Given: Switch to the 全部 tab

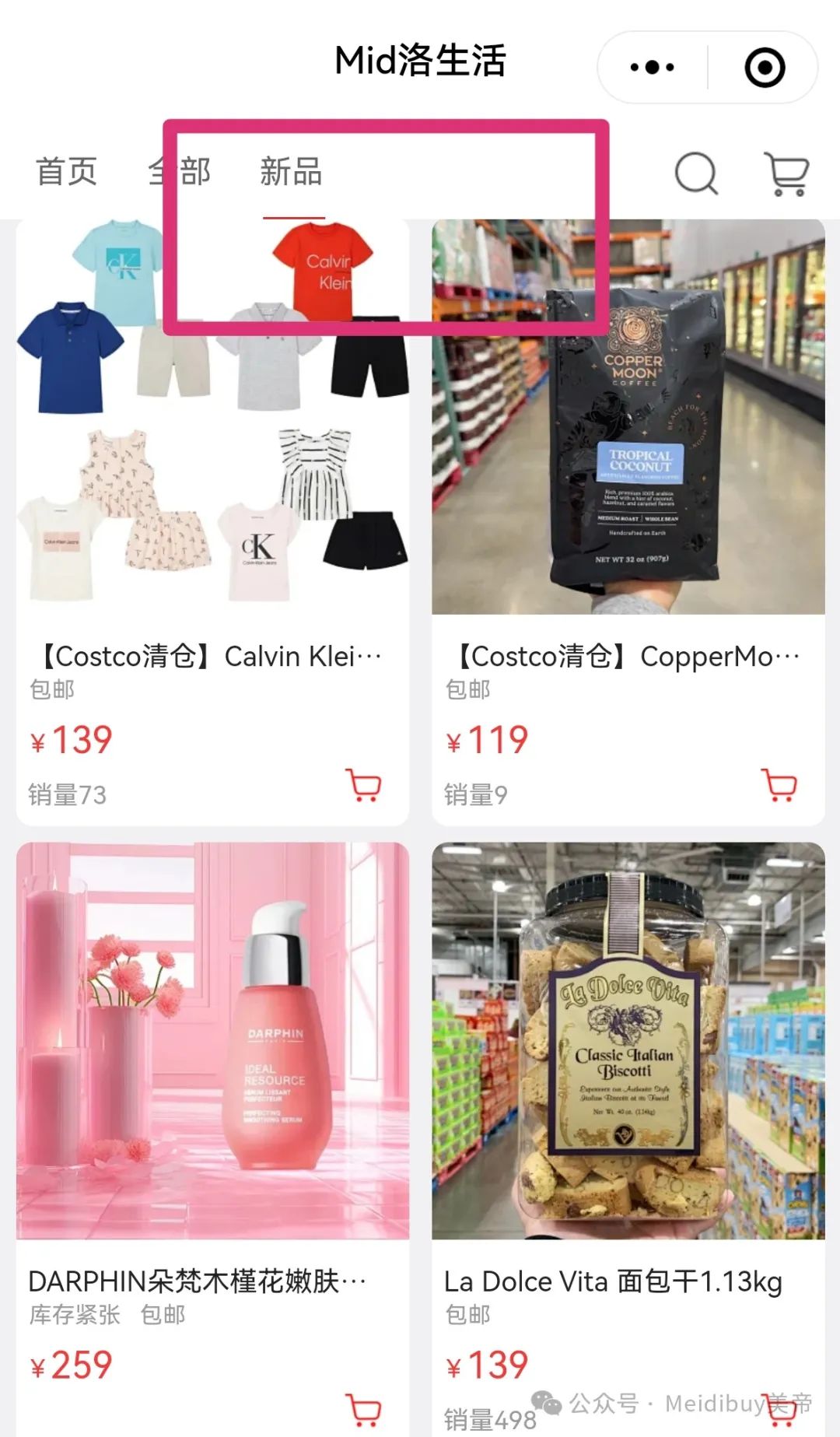Looking at the screenshot, I should click(x=180, y=171).
